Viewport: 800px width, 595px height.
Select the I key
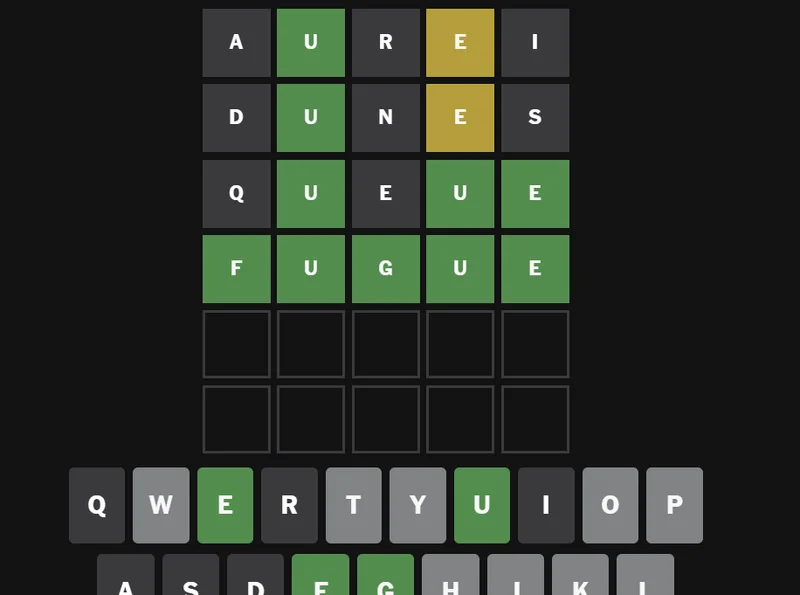point(546,505)
